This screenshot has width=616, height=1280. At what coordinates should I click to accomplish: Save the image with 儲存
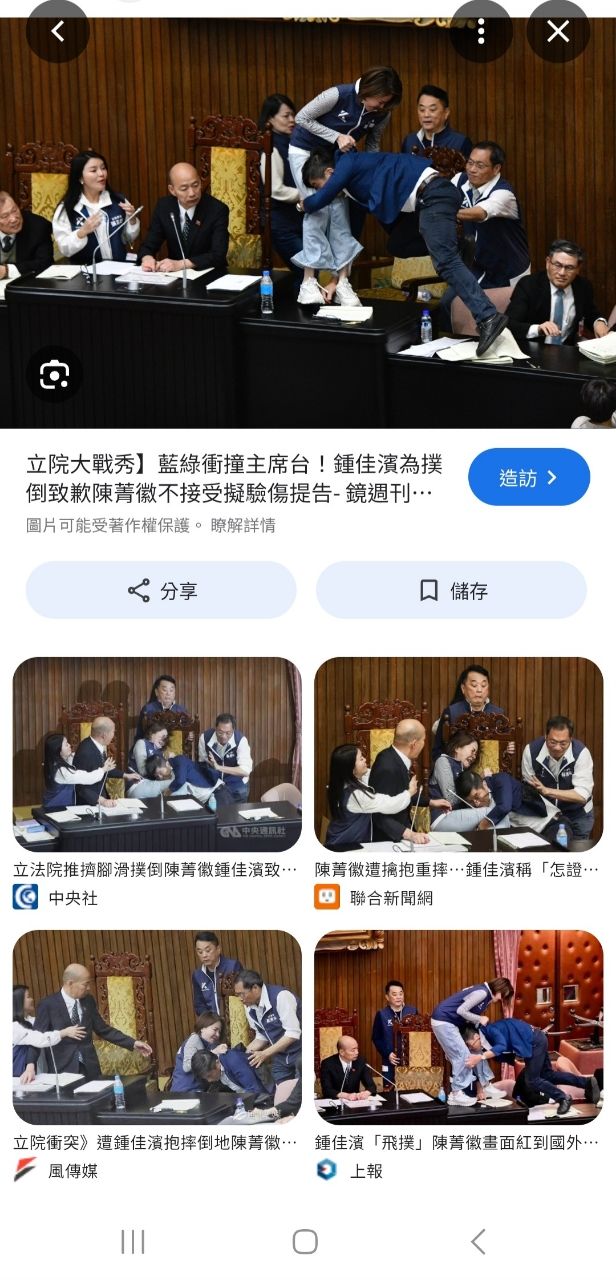click(451, 590)
